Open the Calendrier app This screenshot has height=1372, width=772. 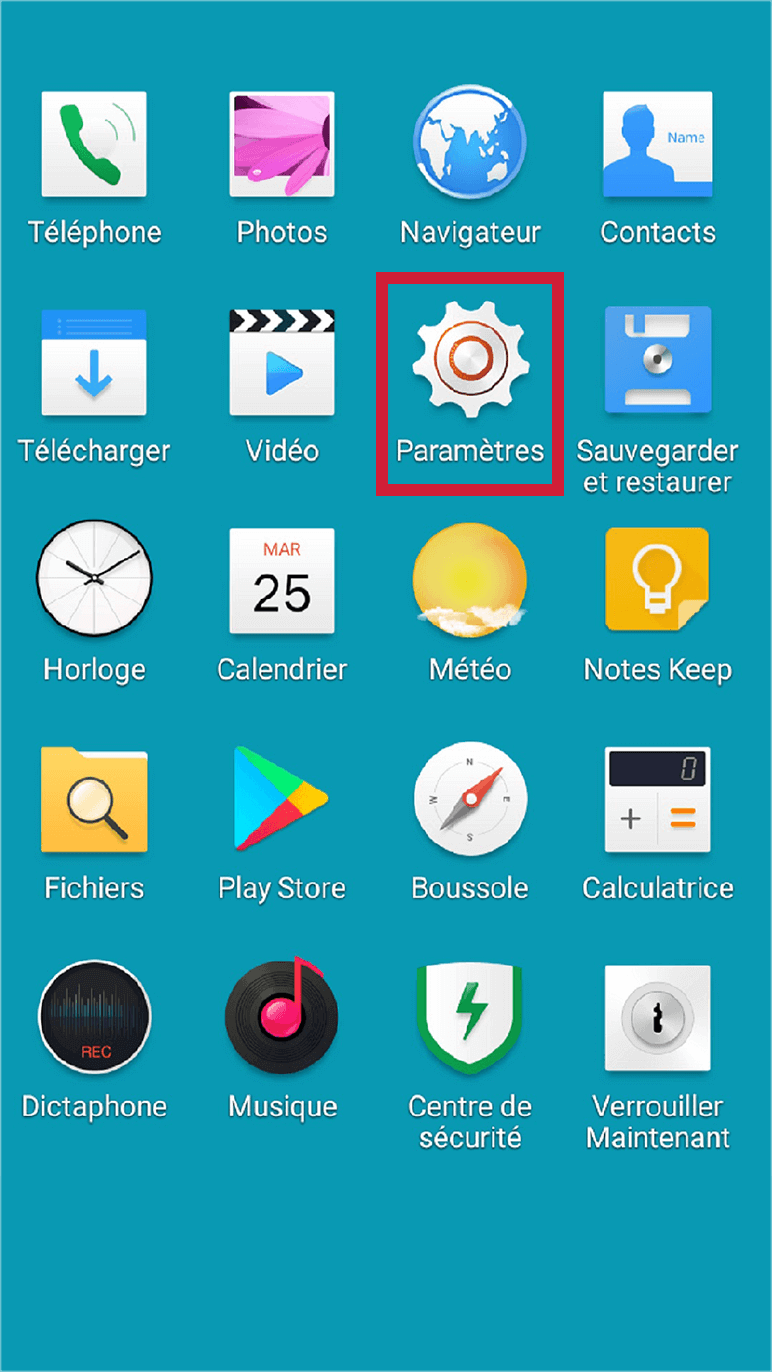click(x=281, y=579)
